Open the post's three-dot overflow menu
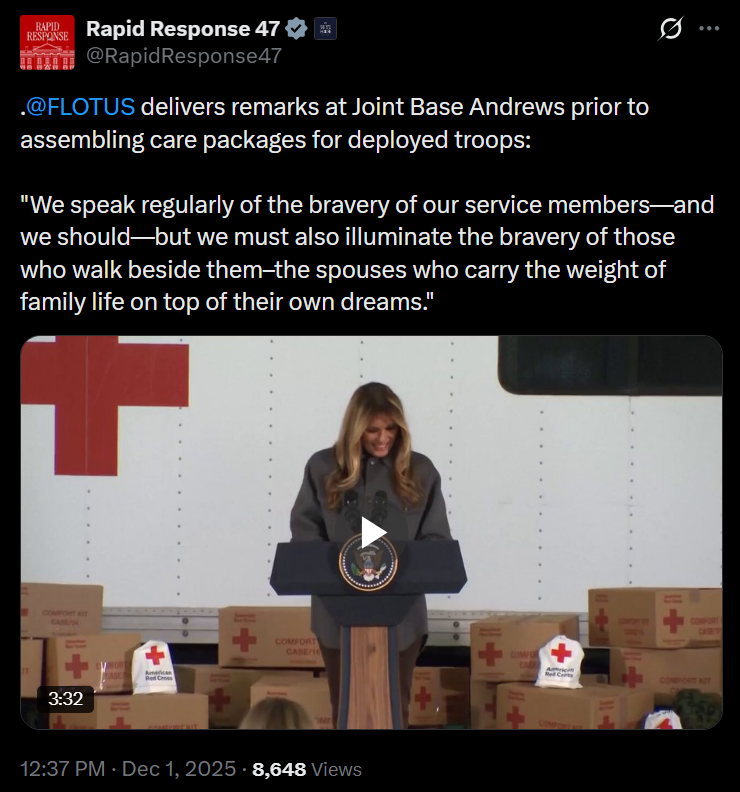The image size is (740, 792). 709,29
